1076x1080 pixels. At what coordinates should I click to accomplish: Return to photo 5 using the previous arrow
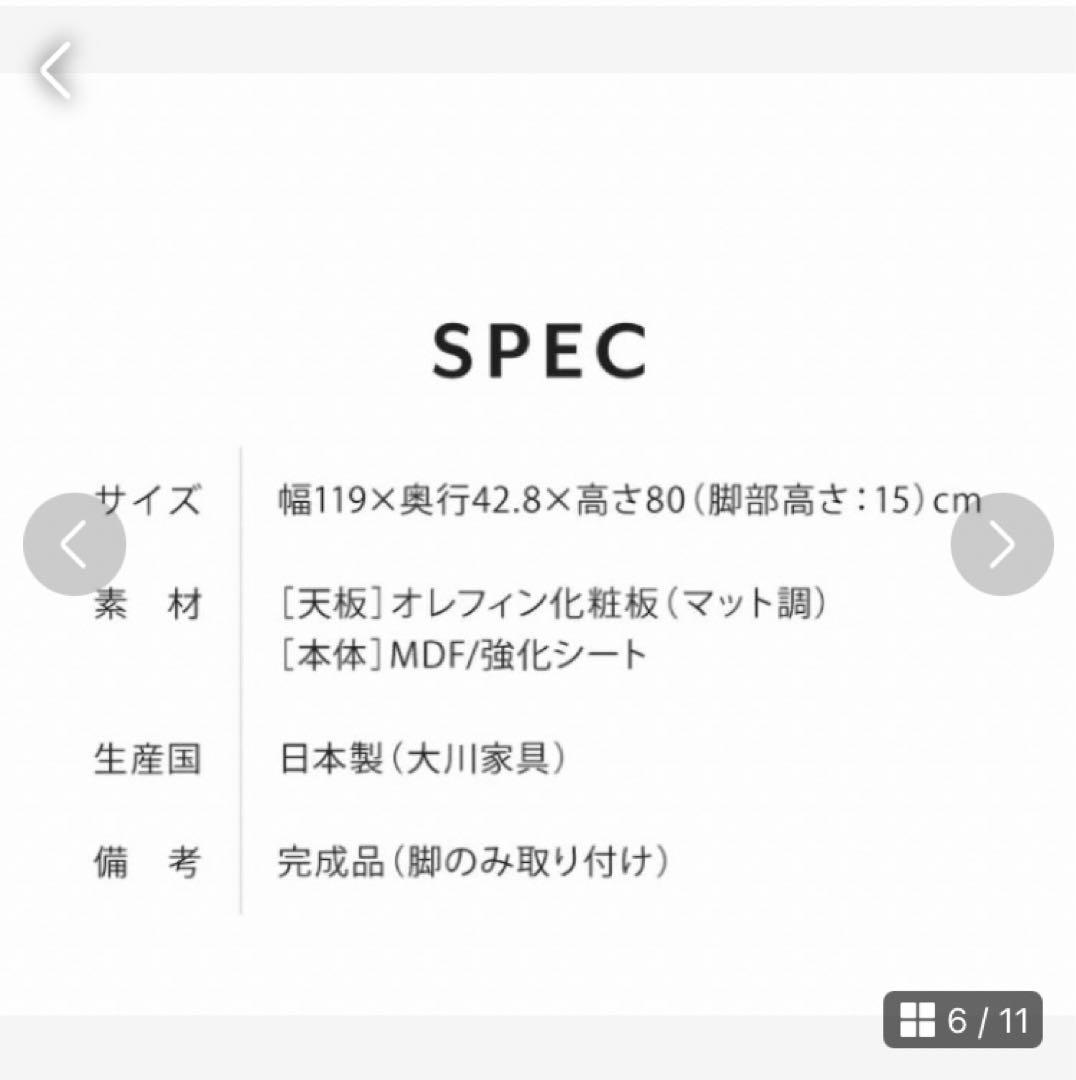tap(75, 543)
